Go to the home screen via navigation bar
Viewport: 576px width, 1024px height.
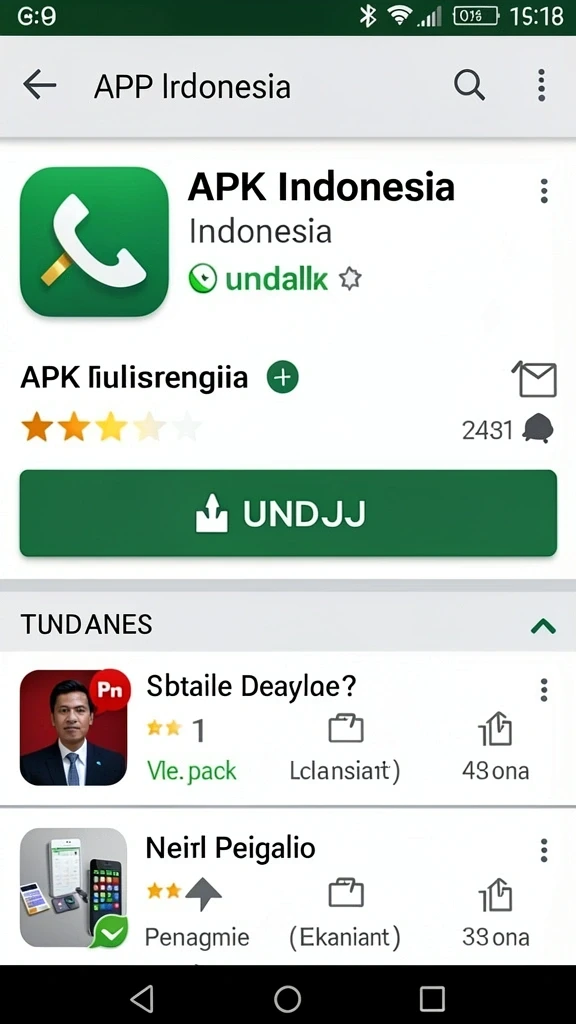(287, 999)
